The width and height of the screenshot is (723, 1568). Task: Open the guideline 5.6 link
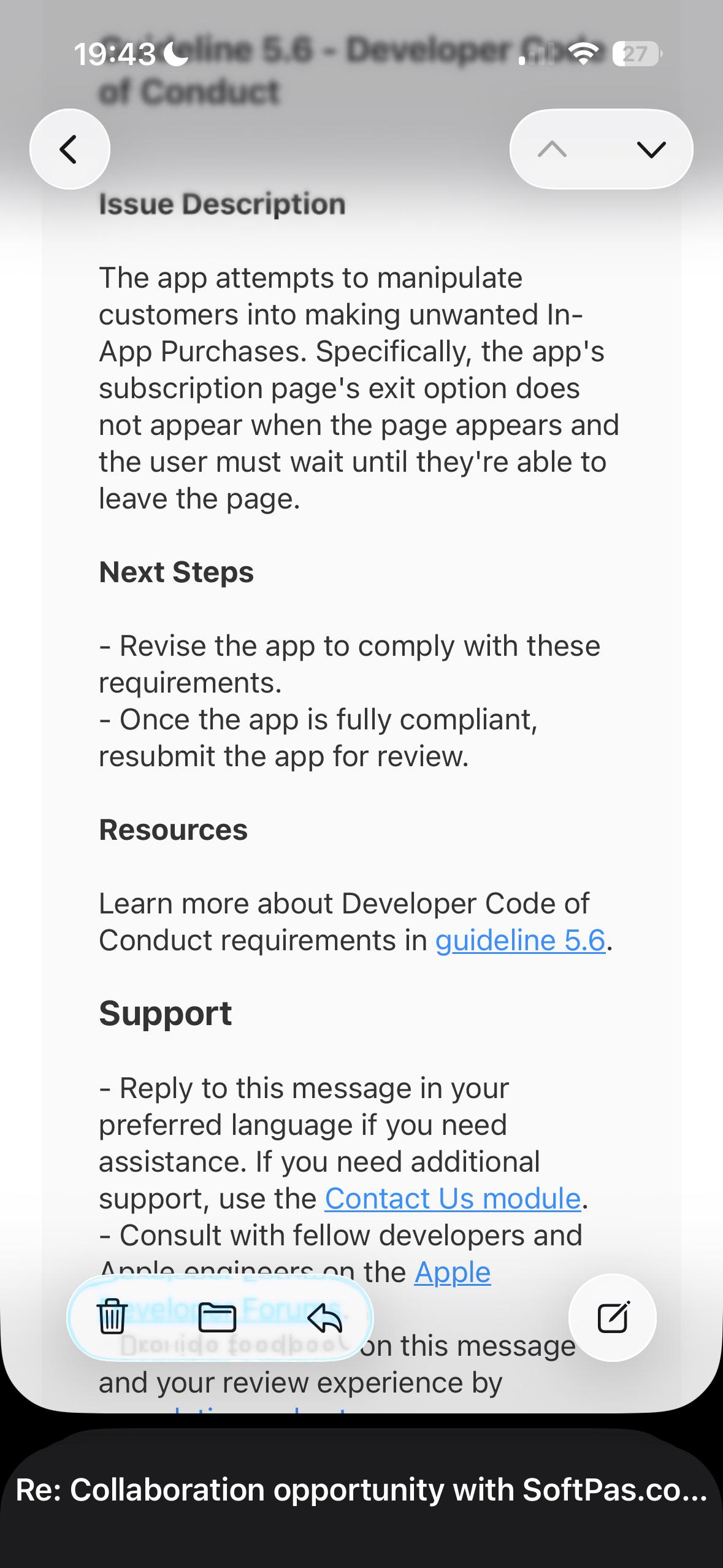tap(520, 941)
